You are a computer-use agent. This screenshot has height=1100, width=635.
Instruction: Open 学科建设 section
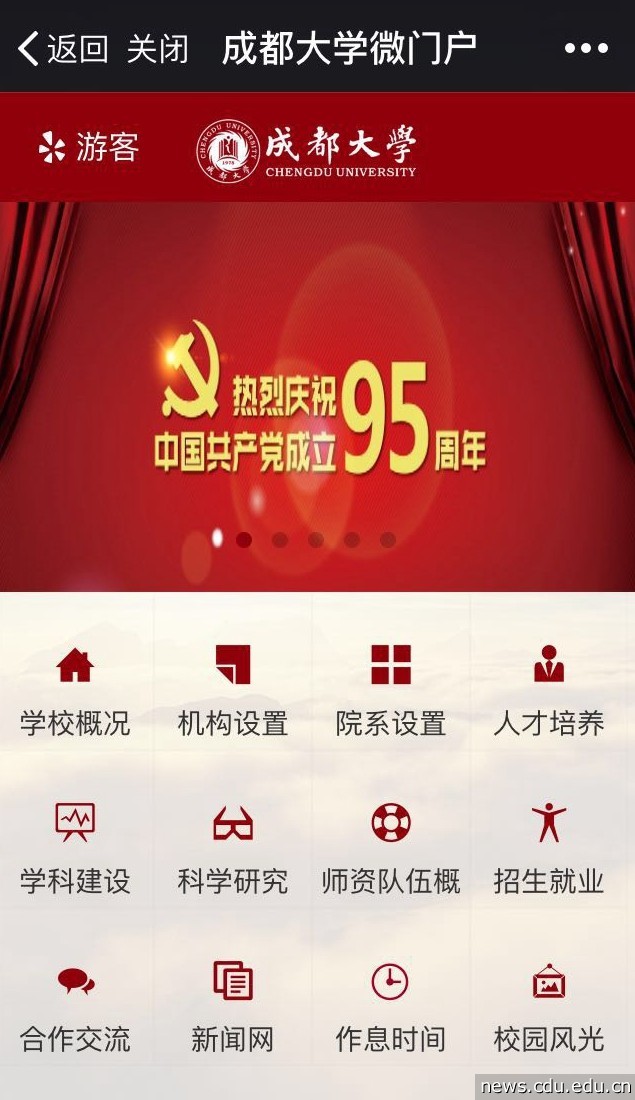coord(75,848)
